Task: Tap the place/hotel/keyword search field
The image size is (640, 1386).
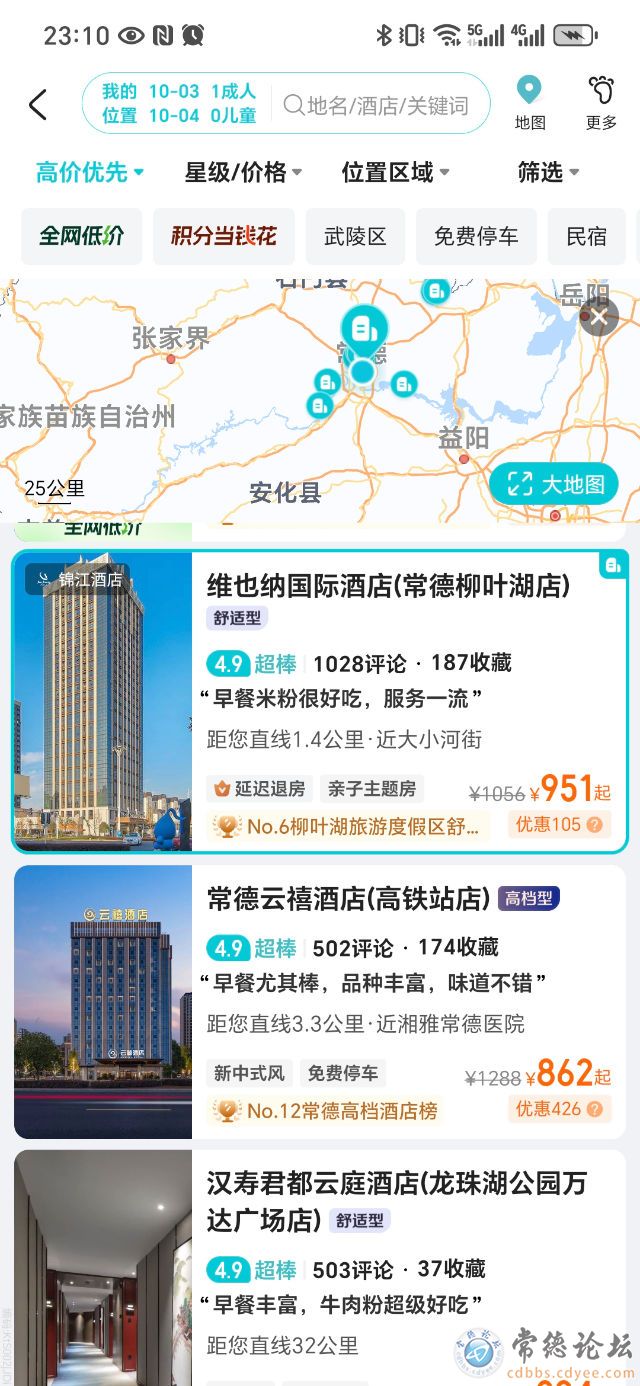Action: point(385,104)
